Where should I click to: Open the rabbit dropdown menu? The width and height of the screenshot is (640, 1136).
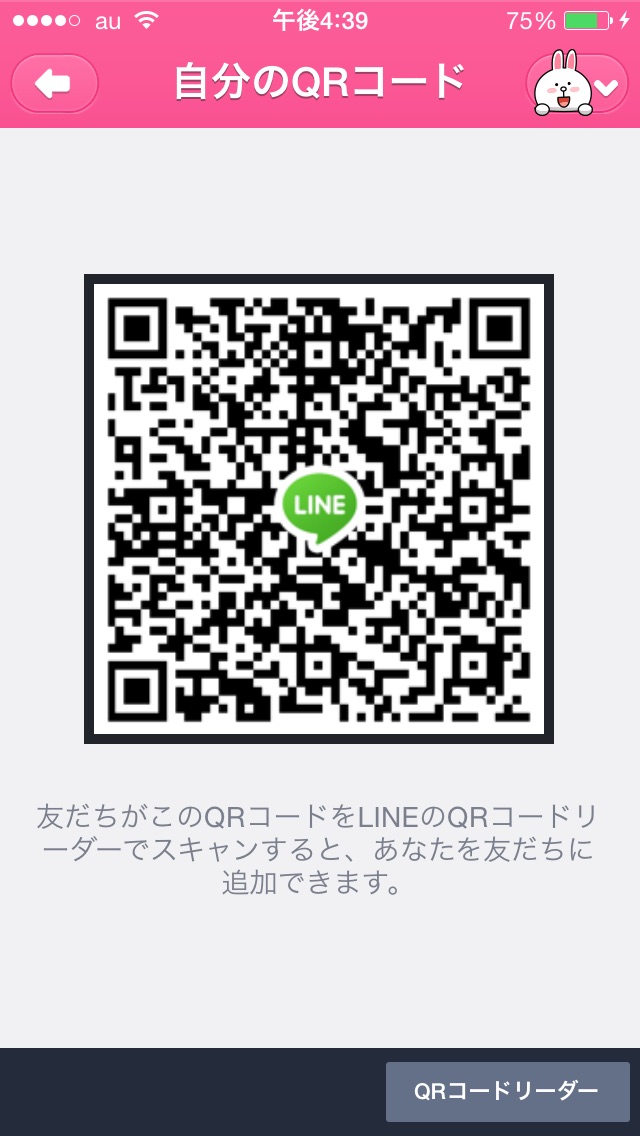(x=578, y=84)
